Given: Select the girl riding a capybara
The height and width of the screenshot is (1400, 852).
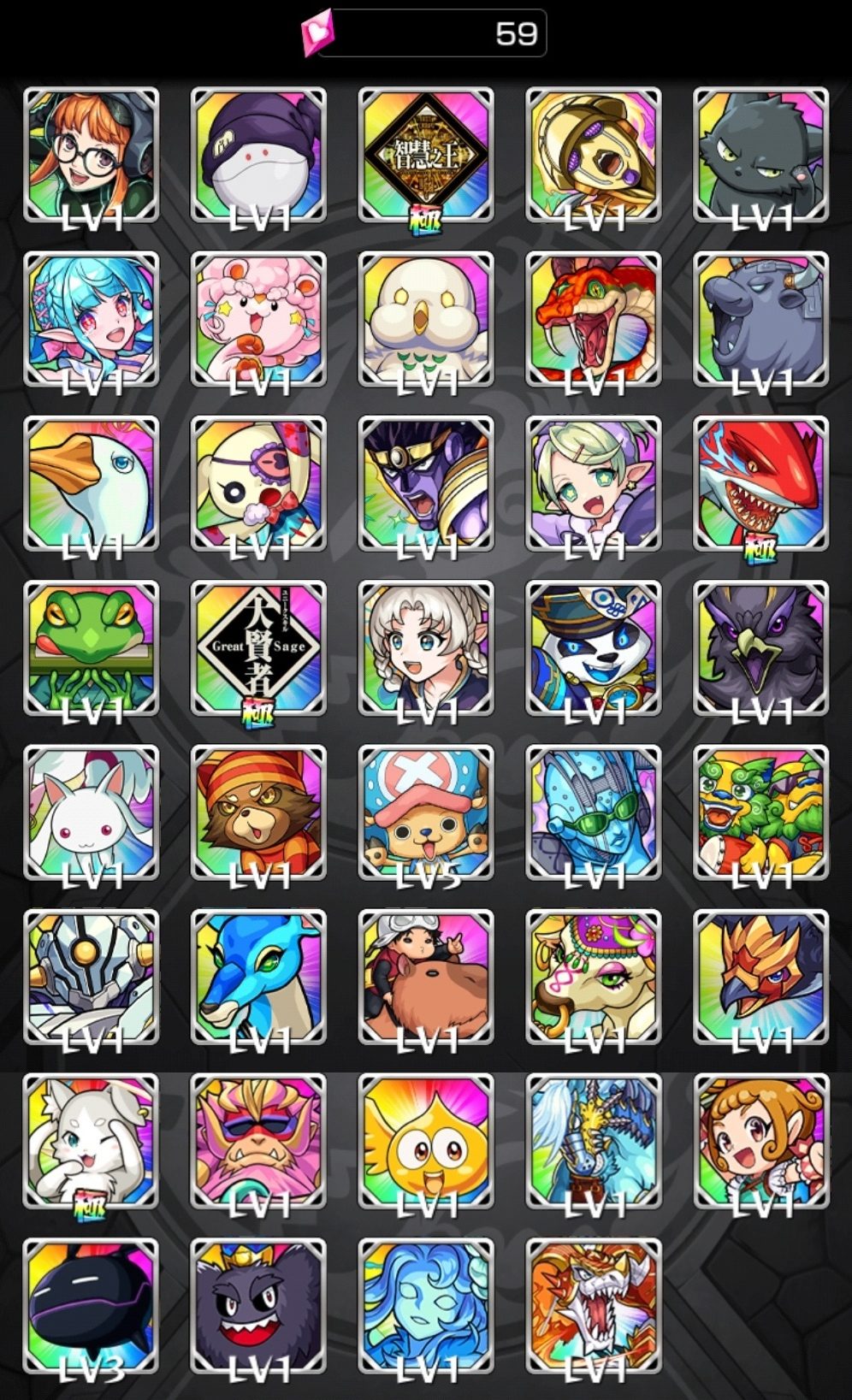Looking at the screenshot, I should point(426,977).
